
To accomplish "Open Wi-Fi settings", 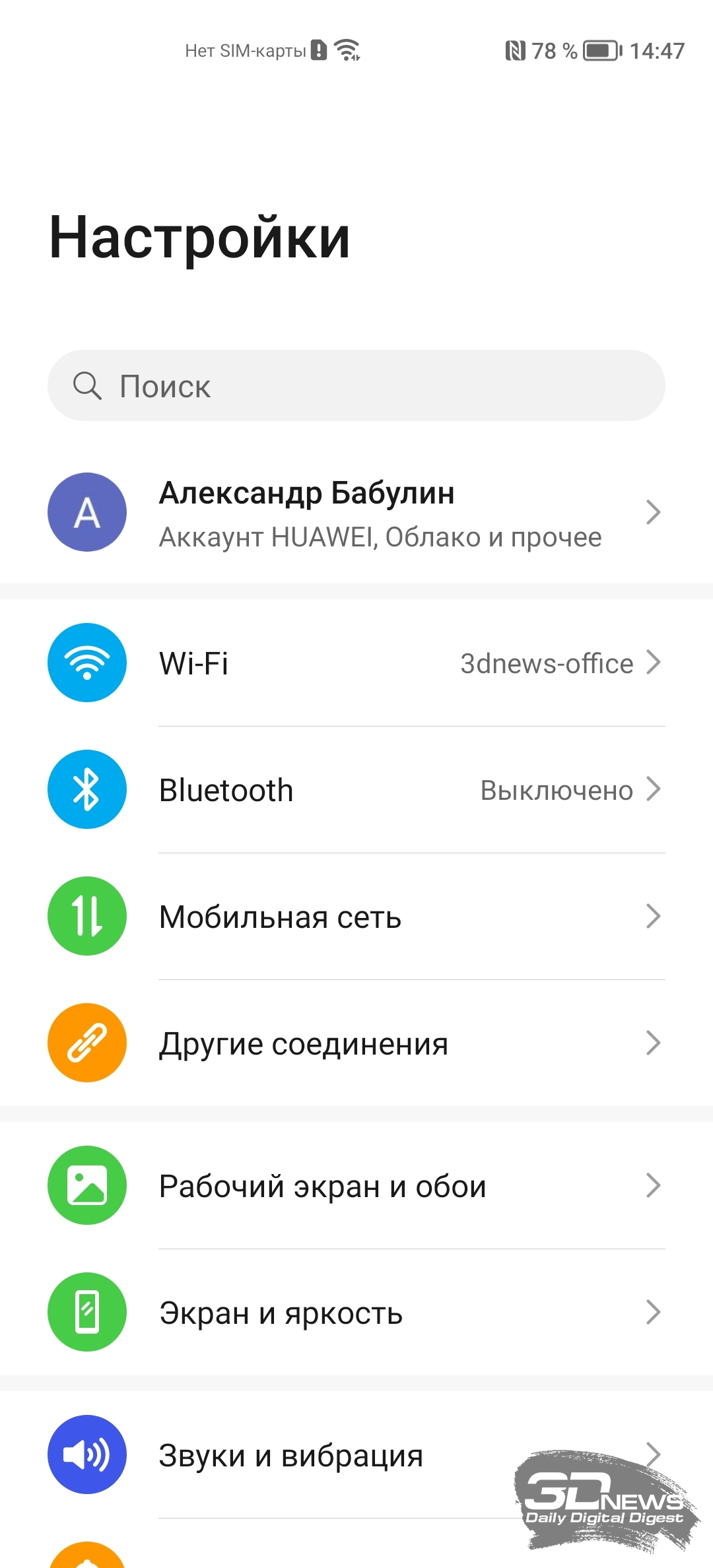I will (x=356, y=663).
